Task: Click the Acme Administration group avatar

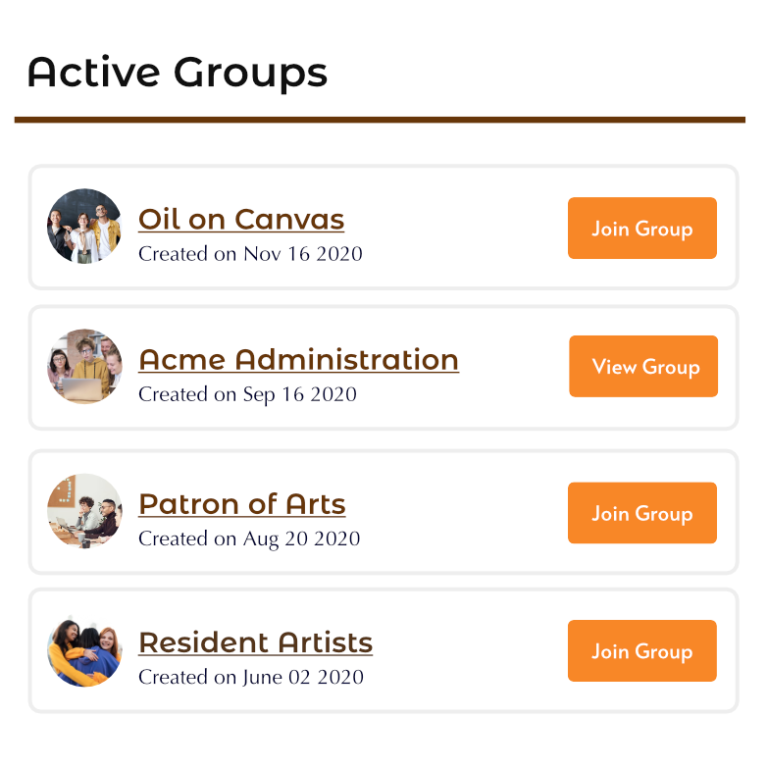Action: pos(85,366)
